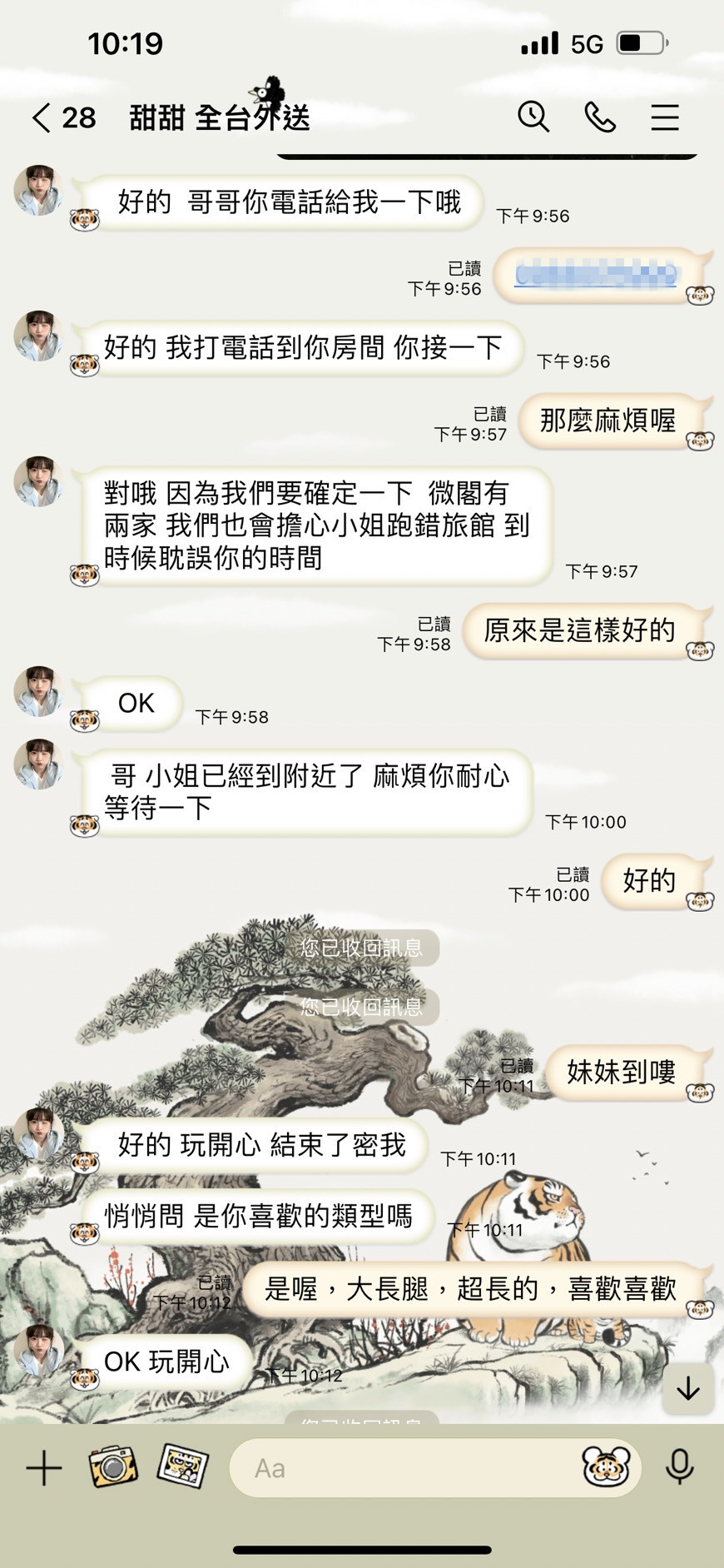Search within this chat

pos(533,117)
